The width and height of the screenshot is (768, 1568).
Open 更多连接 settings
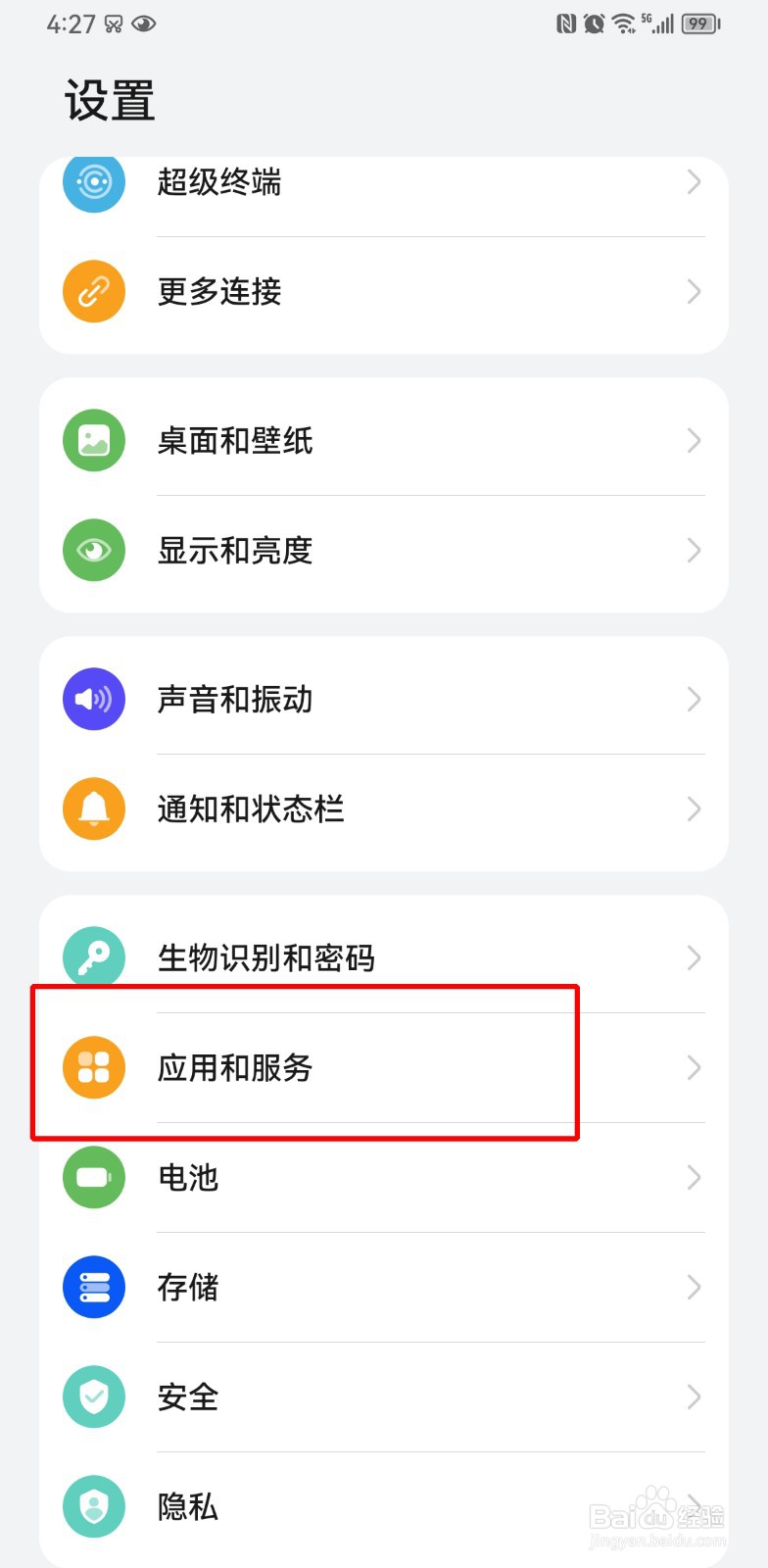pyautogui.click(x=694, y=291)
